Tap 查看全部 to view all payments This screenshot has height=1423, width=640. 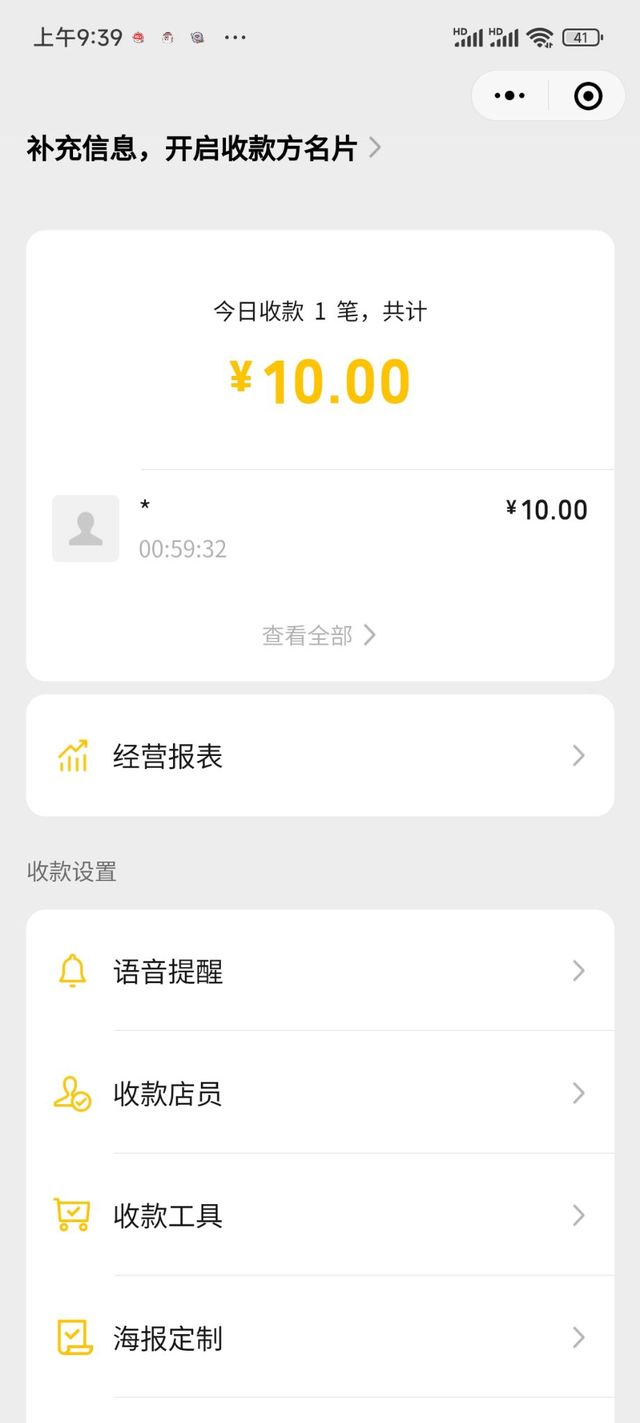318,635
